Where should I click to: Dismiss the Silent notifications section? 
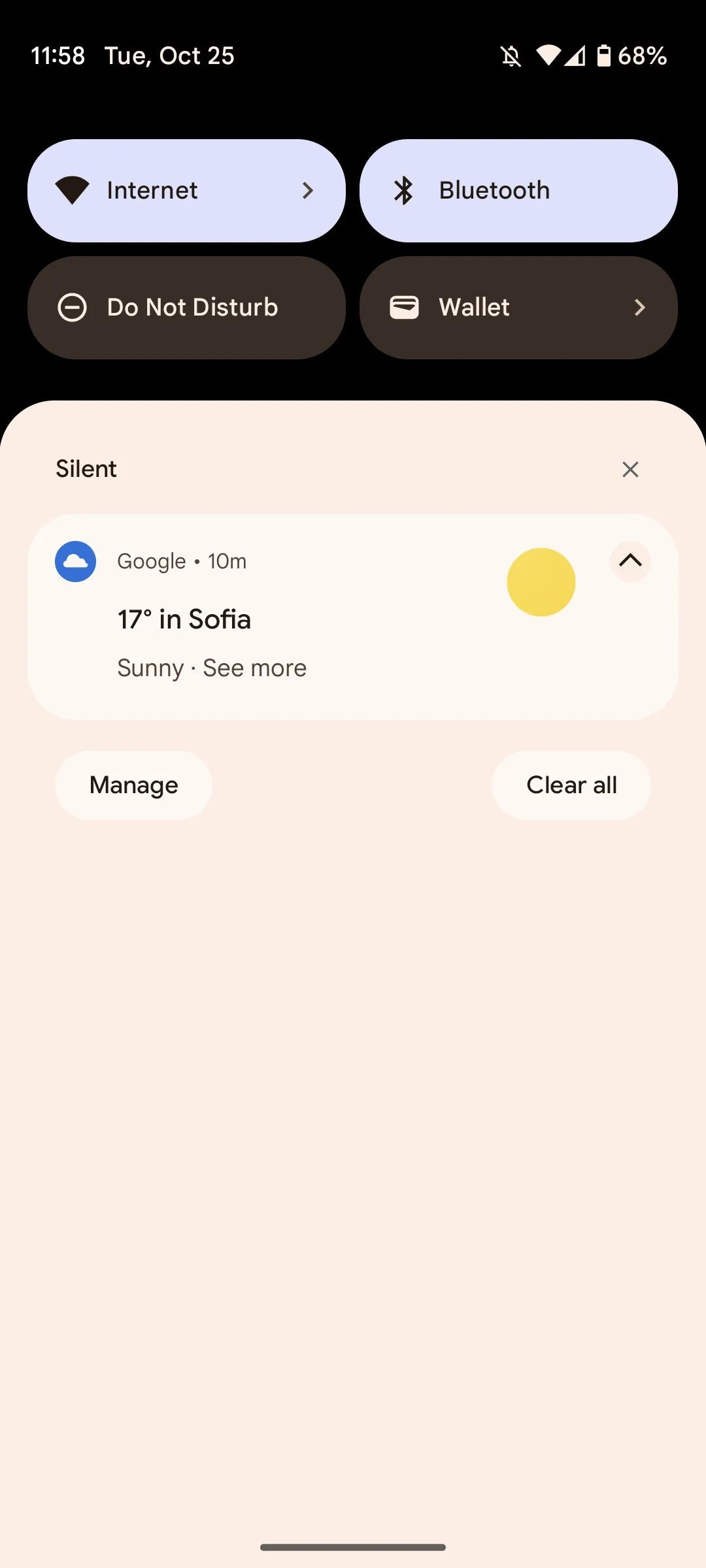point(630,469)
